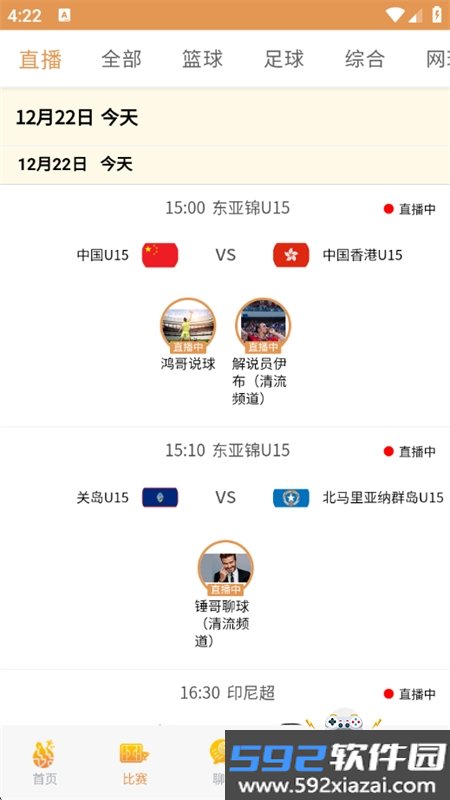Switch to the 足球 tab

pyautogui.click(x=284, y=59)
